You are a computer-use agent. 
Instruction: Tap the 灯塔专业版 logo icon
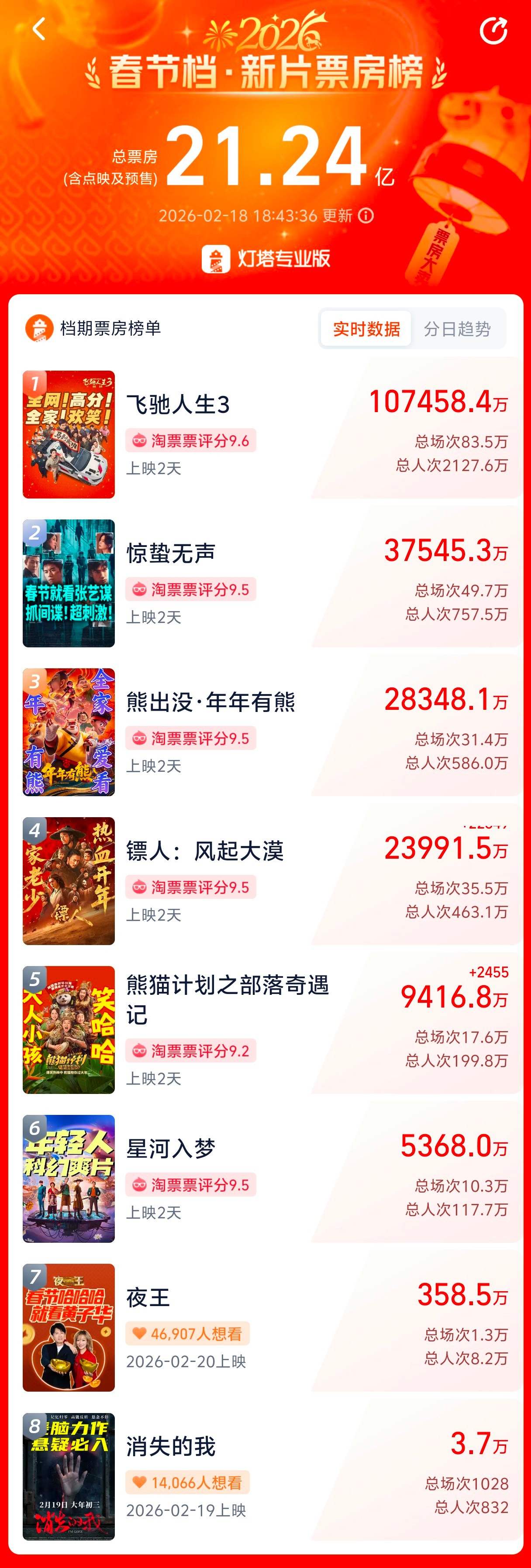(x=216, y=258)
